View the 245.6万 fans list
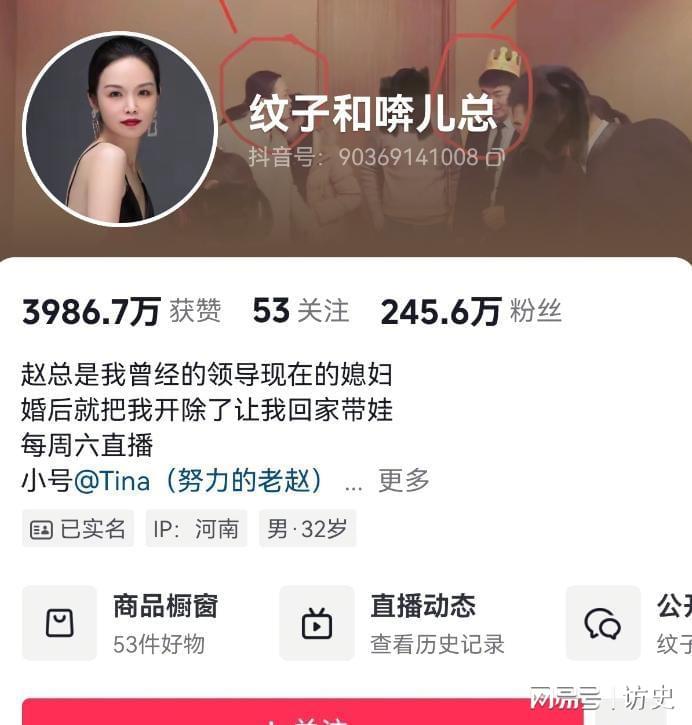 [470, 311]
